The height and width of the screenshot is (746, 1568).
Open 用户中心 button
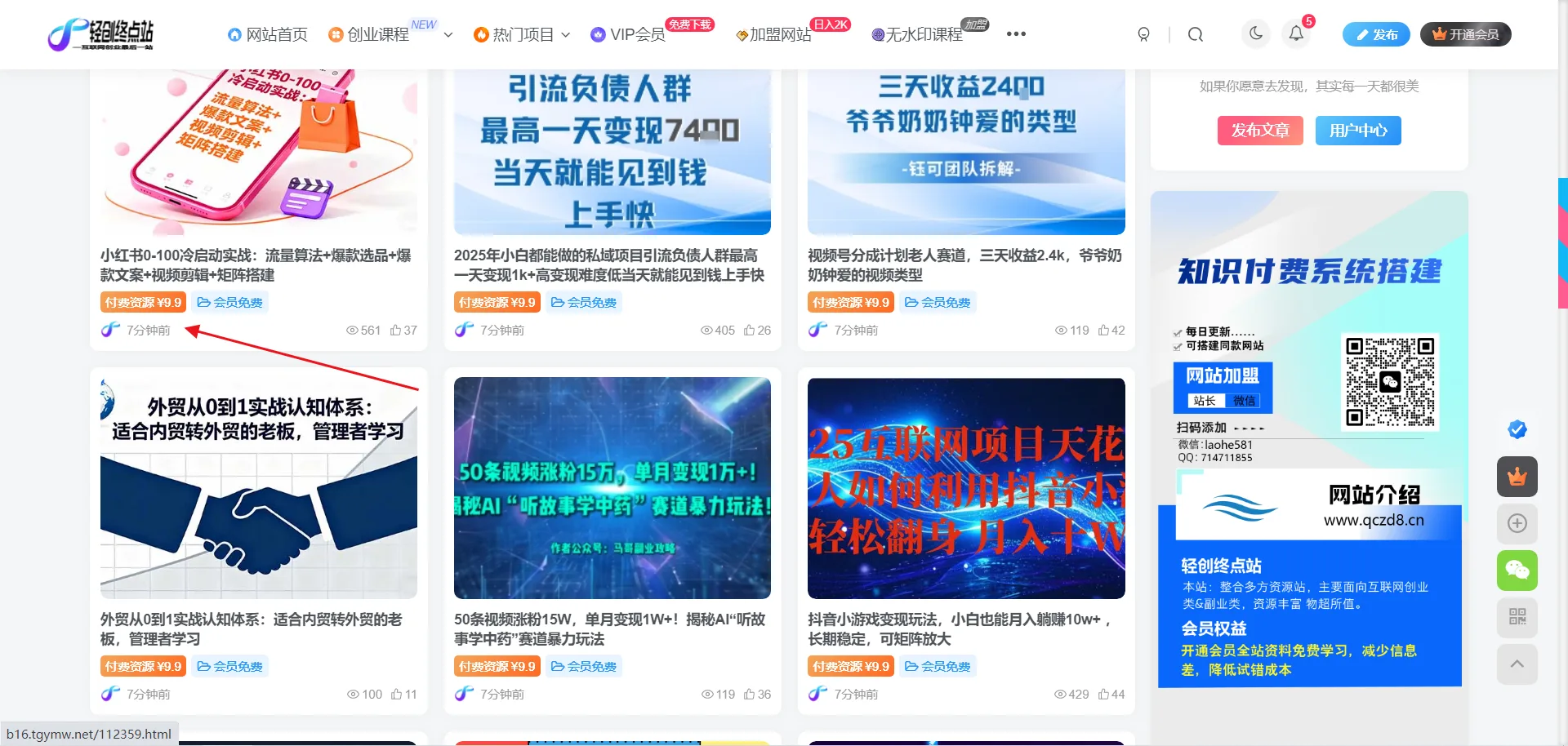(x=1358, y=131)
